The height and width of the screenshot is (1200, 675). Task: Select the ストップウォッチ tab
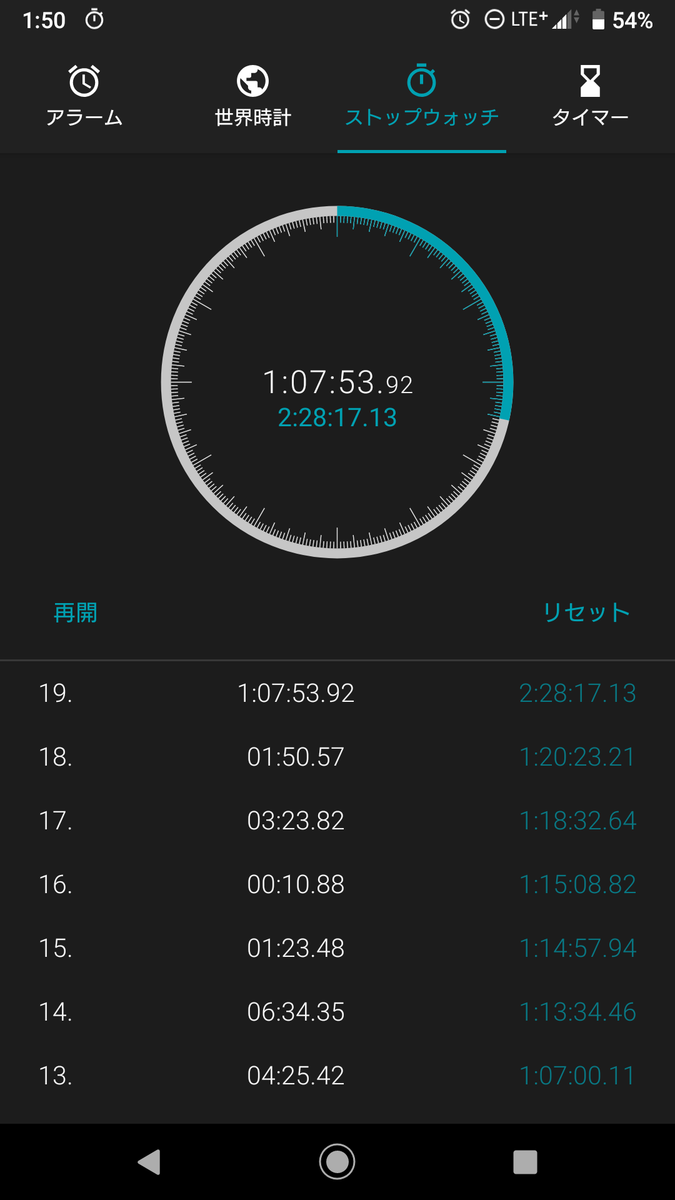[421, 98]
